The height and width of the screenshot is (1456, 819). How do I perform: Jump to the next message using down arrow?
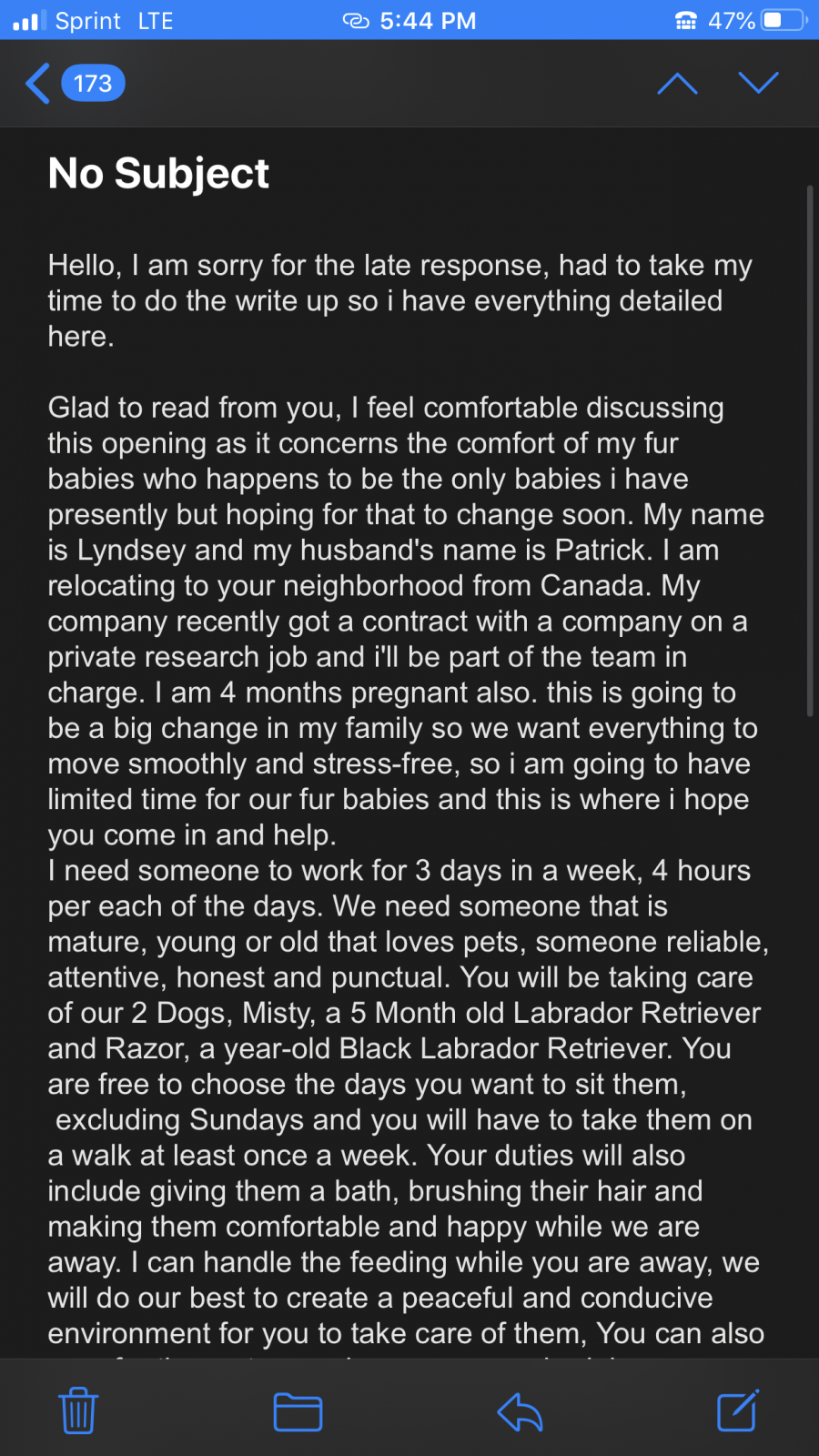pyautogui.click(x=758, y=83)
